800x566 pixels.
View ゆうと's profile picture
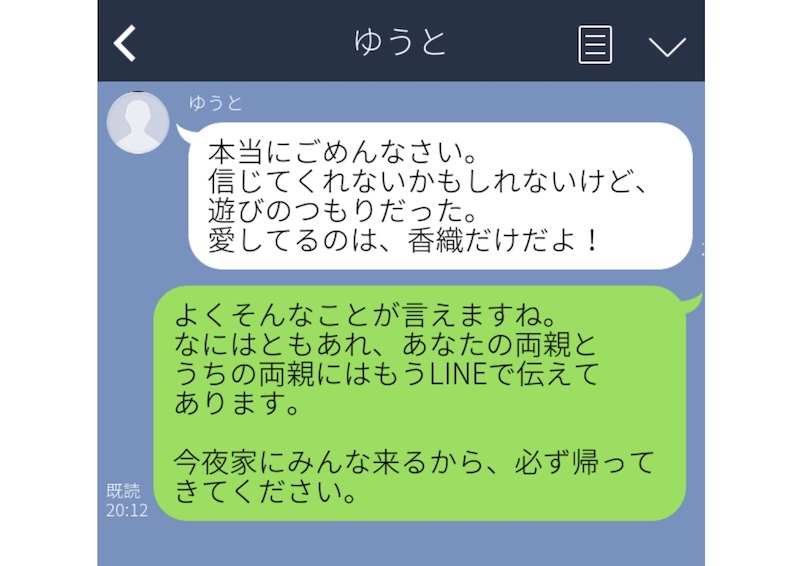coord(138,123)
